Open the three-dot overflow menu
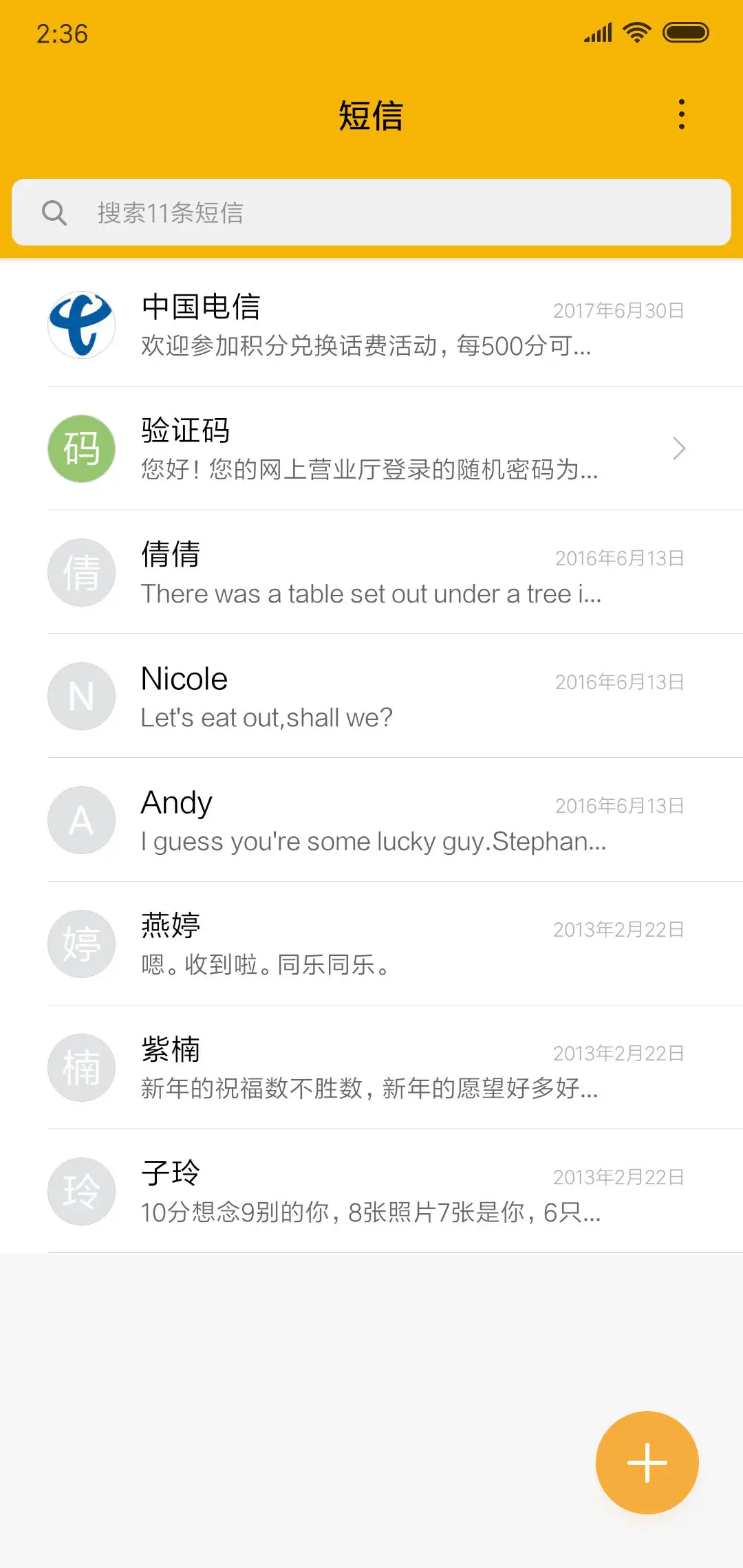Screen dimensions: 743x1568 click(x=681, y=114)
